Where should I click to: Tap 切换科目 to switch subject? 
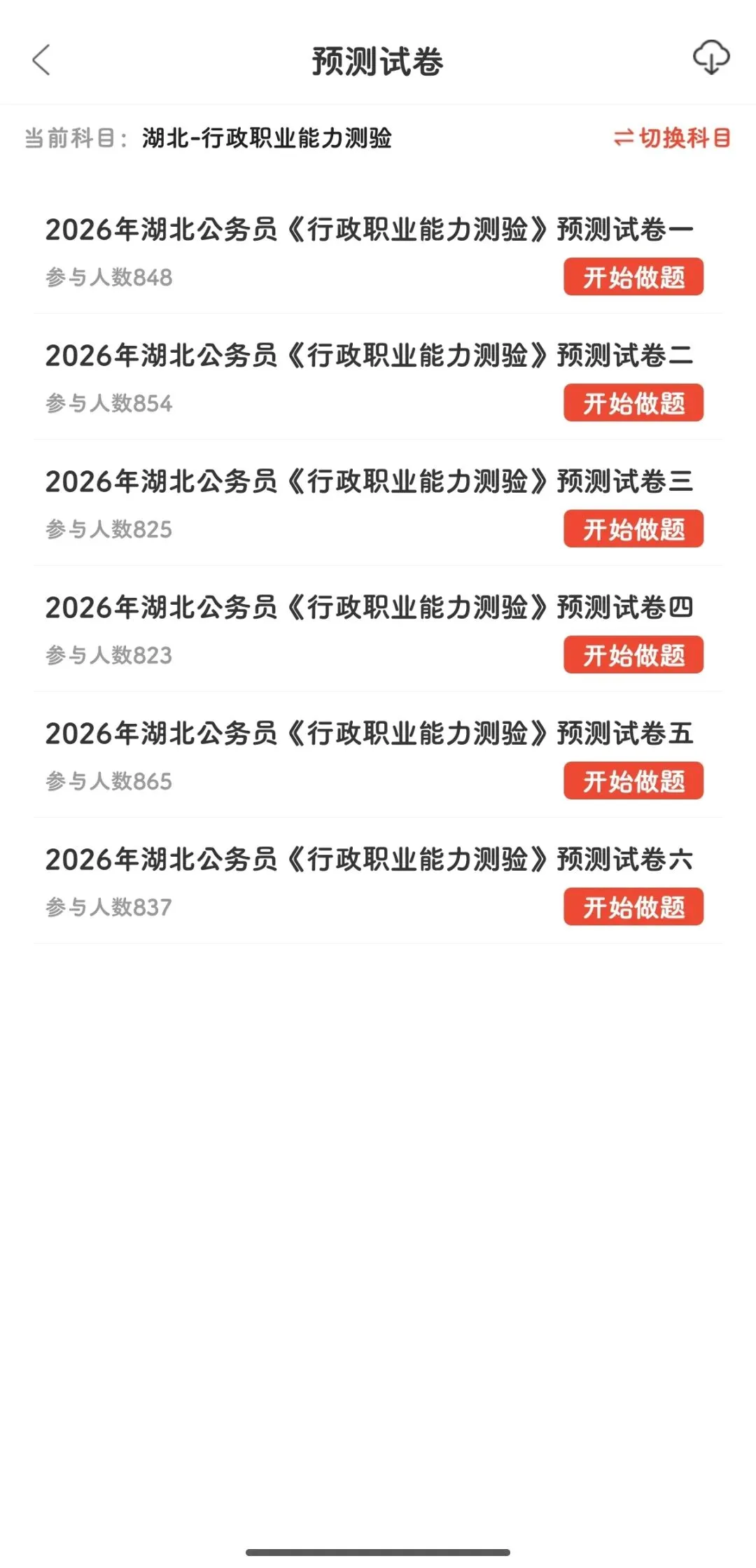[672, 138]
